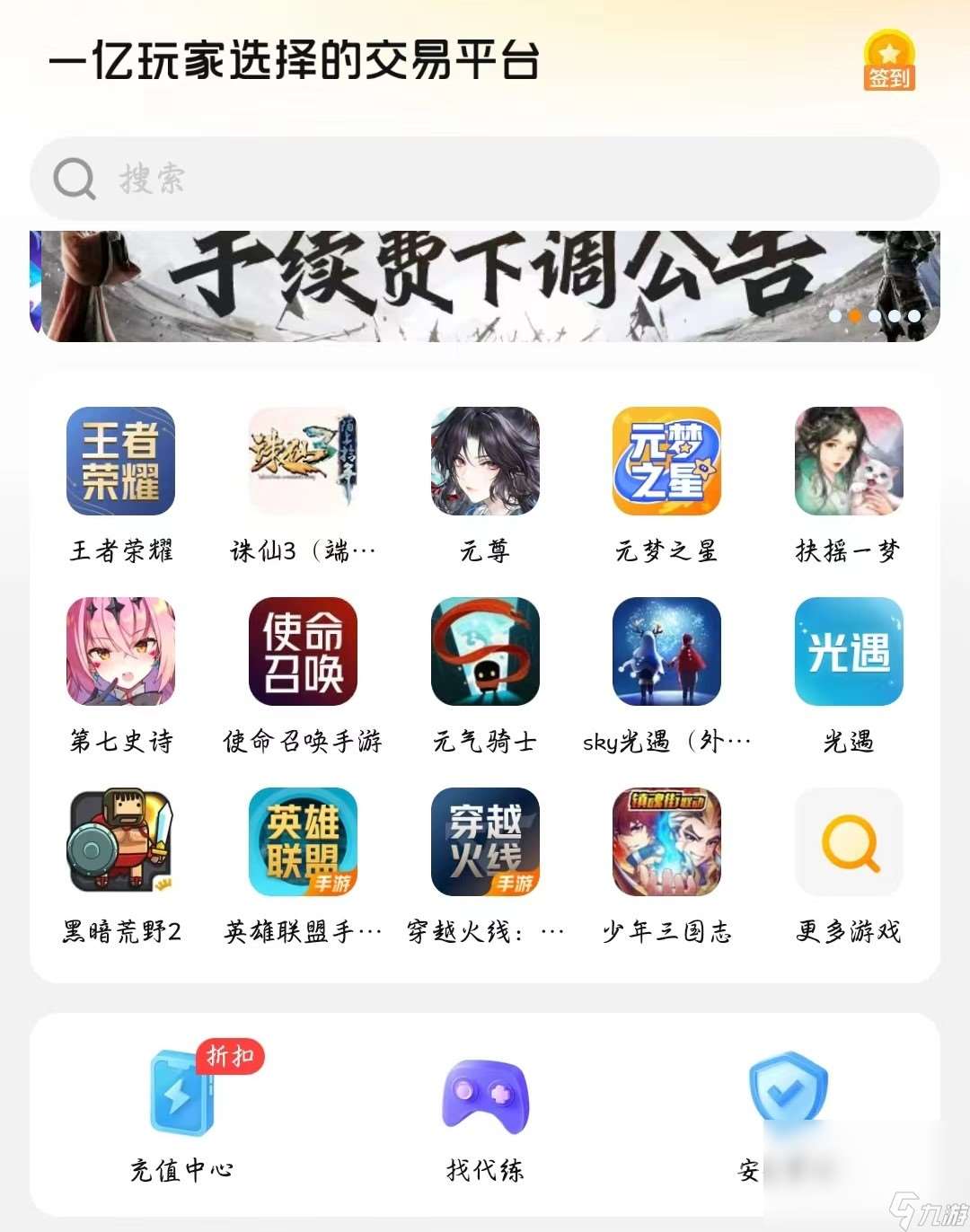Select the first carousel page dot
The image size is (970, 1232).
point(837,316)
